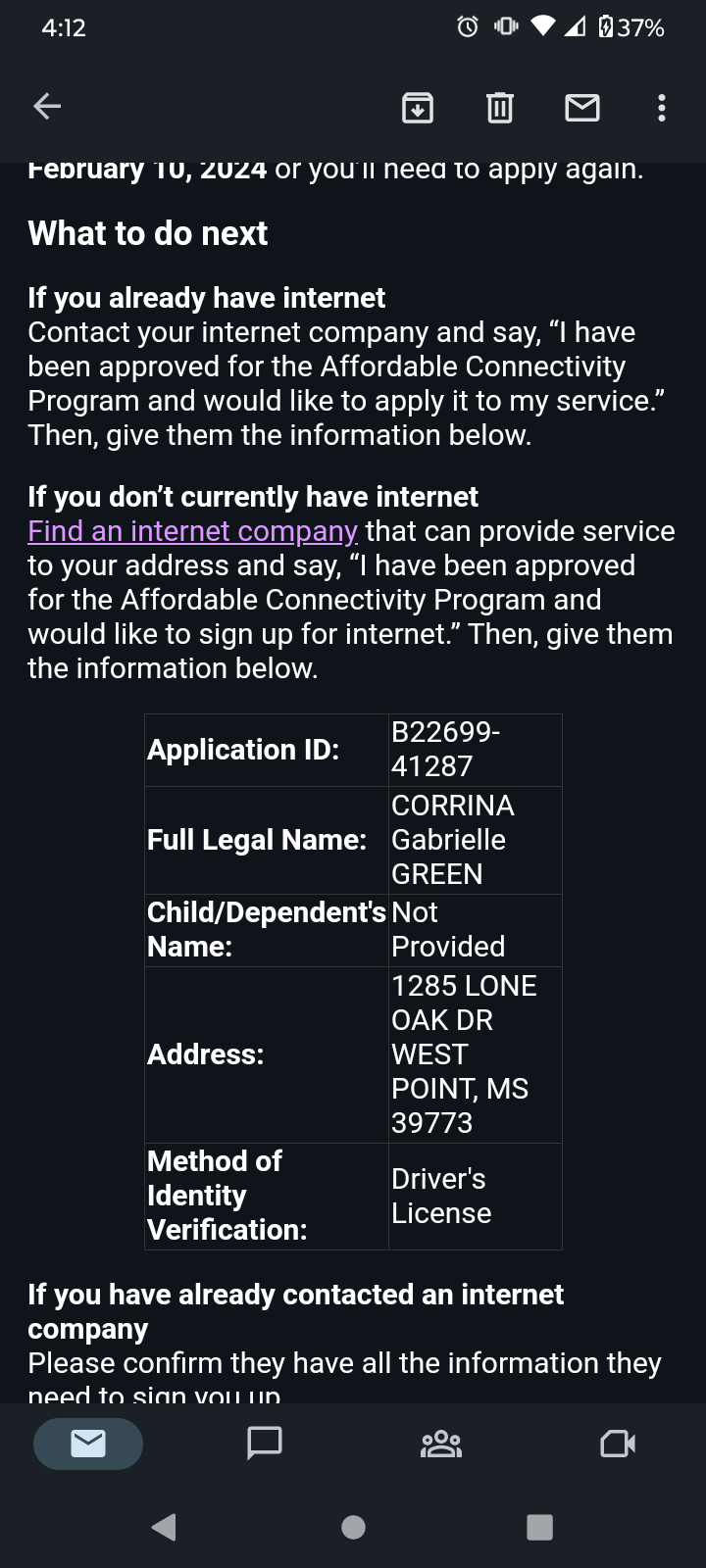The image size is (706, 1568).
Task: Tap the system back button
Action: [x=165, y=1527]
